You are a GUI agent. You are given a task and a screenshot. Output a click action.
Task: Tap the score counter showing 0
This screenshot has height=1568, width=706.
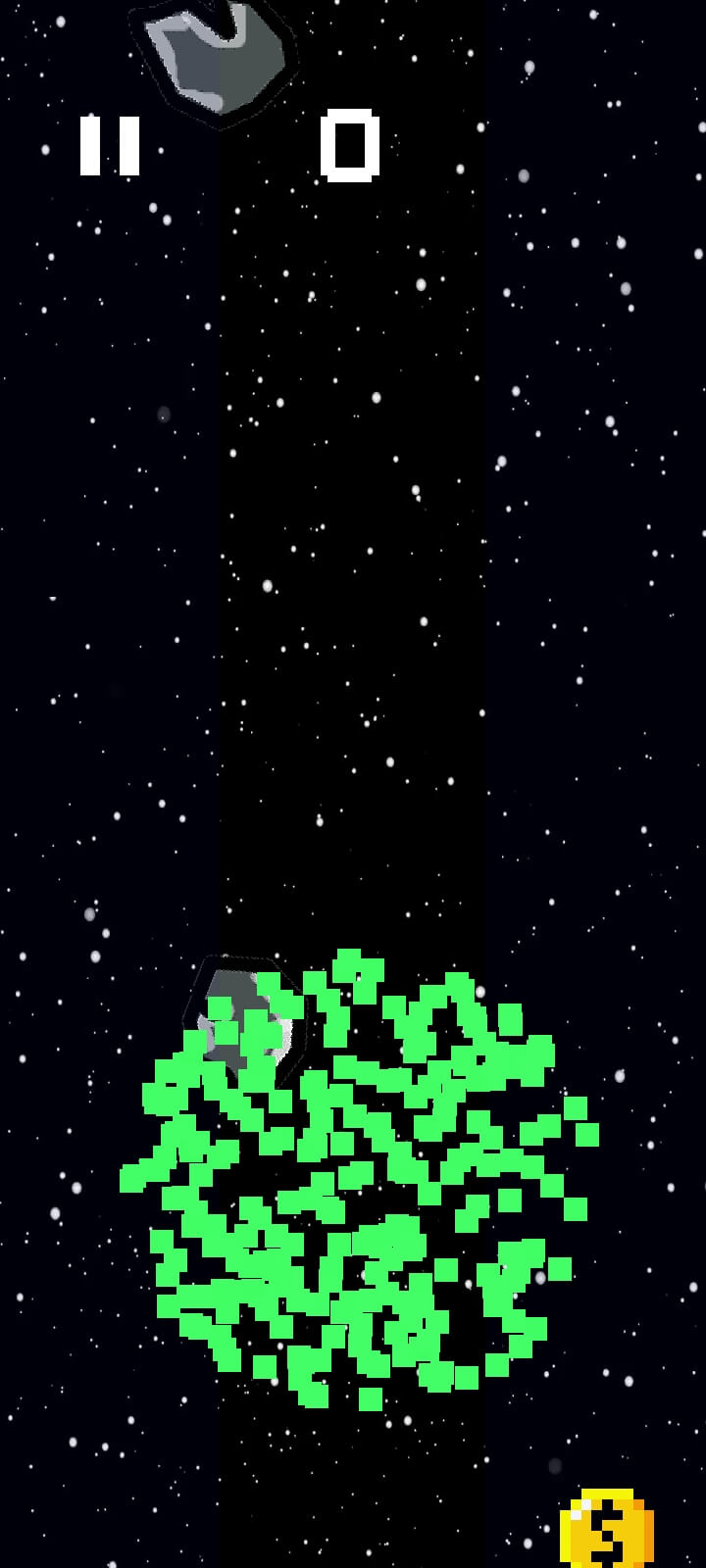coord(350,147)
